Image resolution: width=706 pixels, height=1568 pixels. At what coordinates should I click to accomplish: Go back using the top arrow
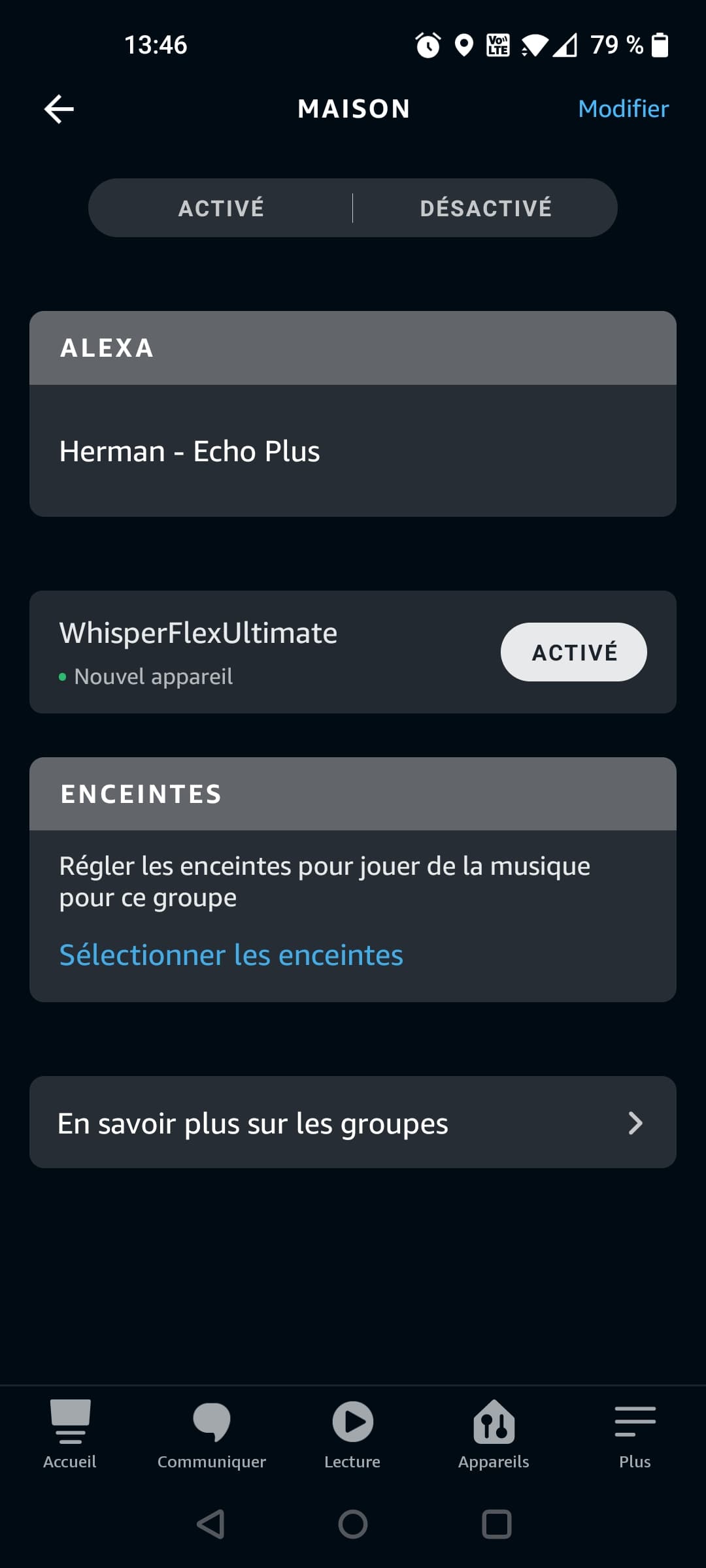coord(59,109)
